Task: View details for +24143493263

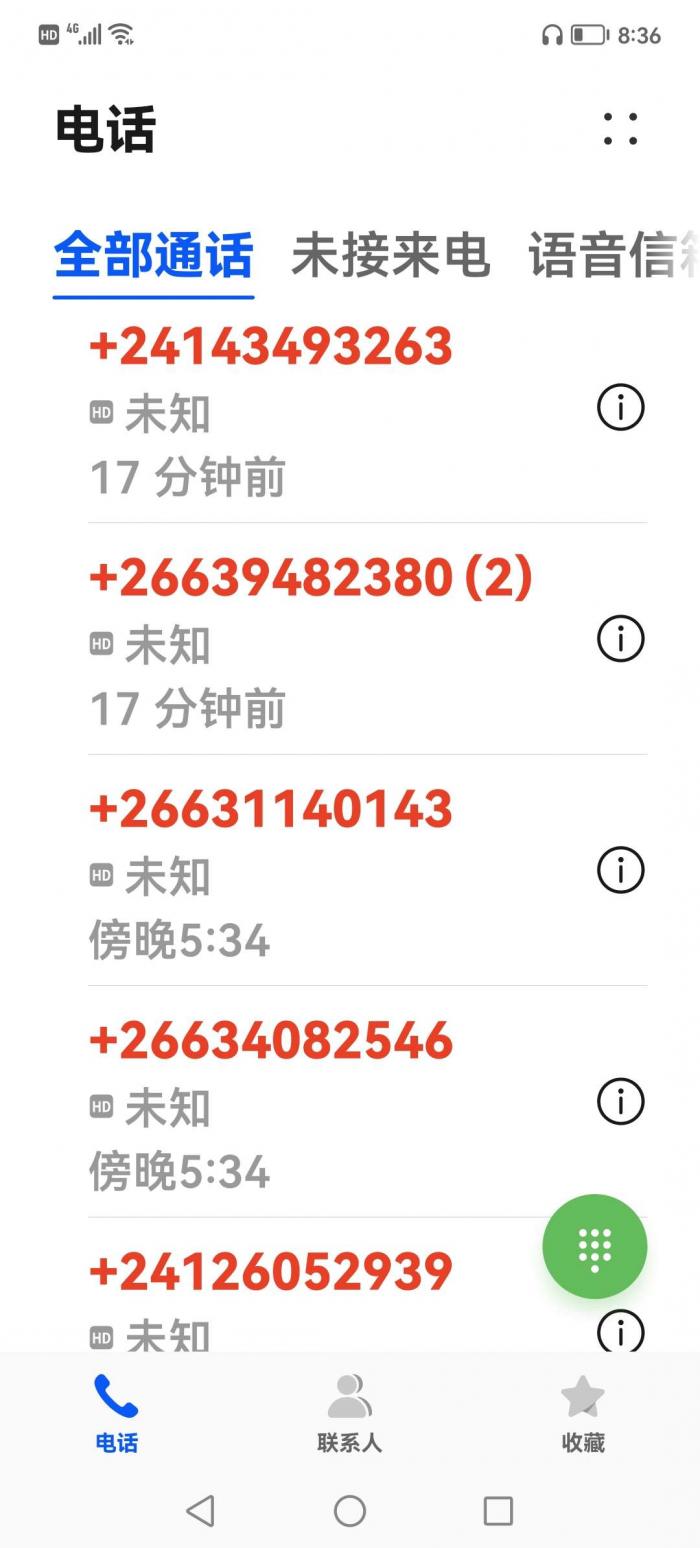Action: pos(620,407)
